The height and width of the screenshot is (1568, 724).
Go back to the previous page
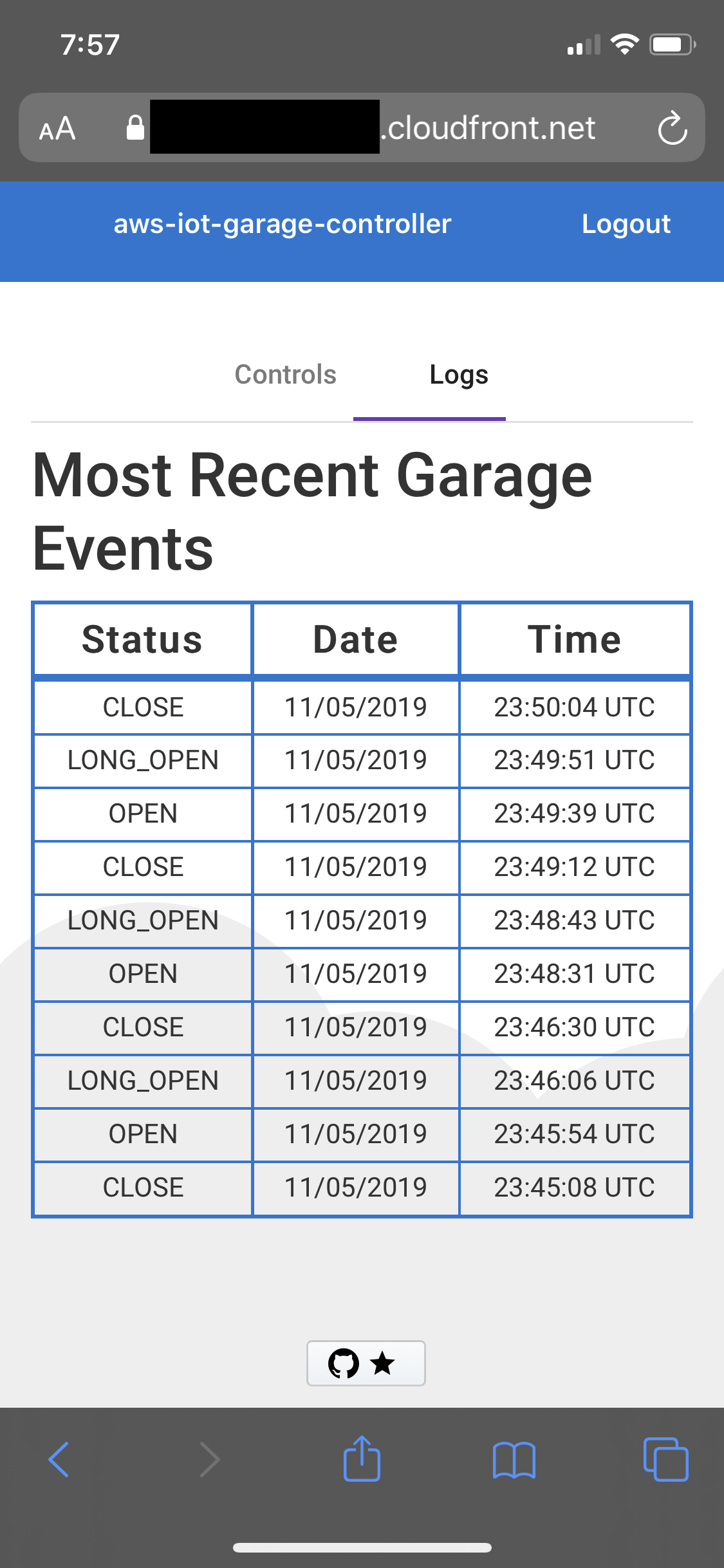pyautogui.click(x=59, y=1459)
